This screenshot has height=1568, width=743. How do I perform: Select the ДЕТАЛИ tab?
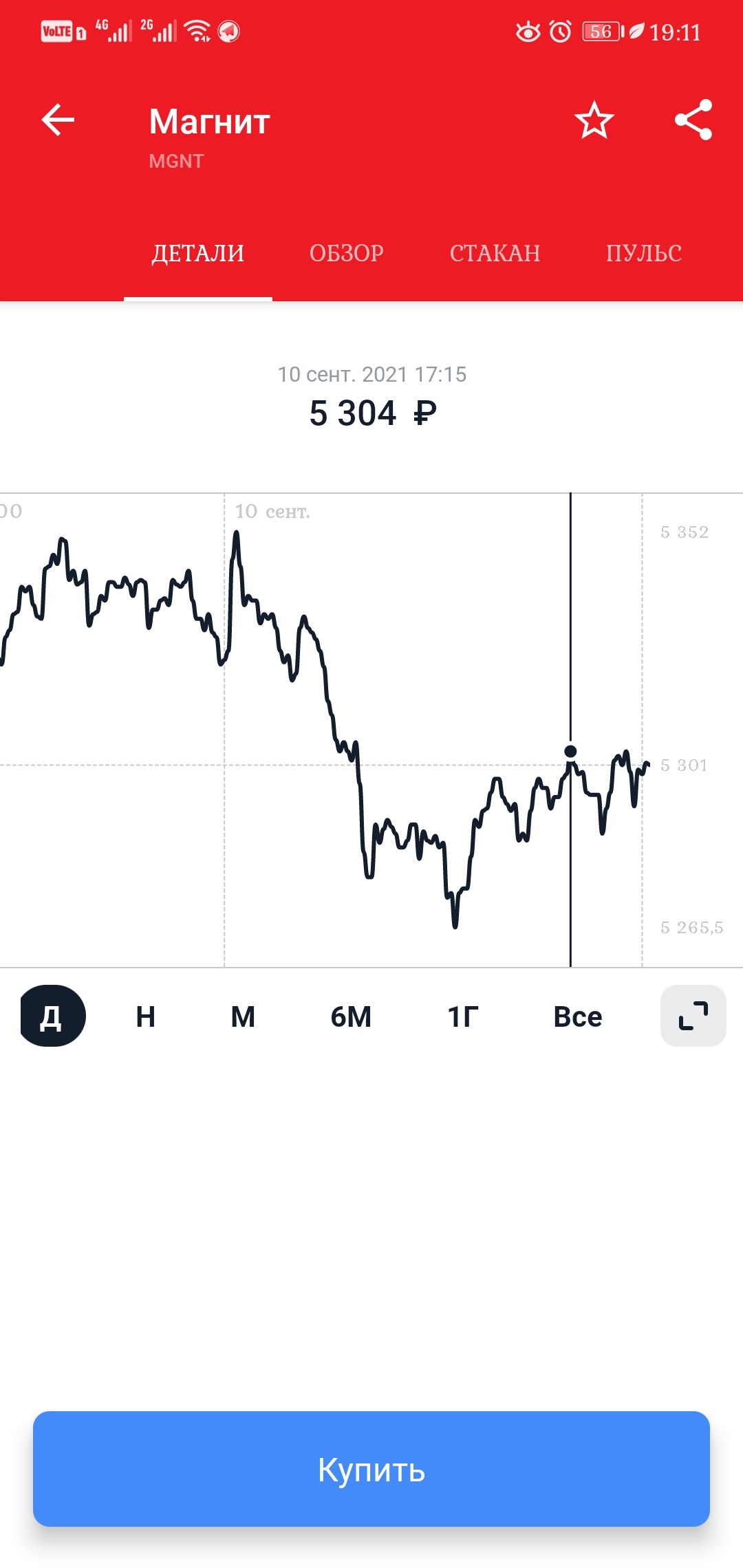pos(198,253)
